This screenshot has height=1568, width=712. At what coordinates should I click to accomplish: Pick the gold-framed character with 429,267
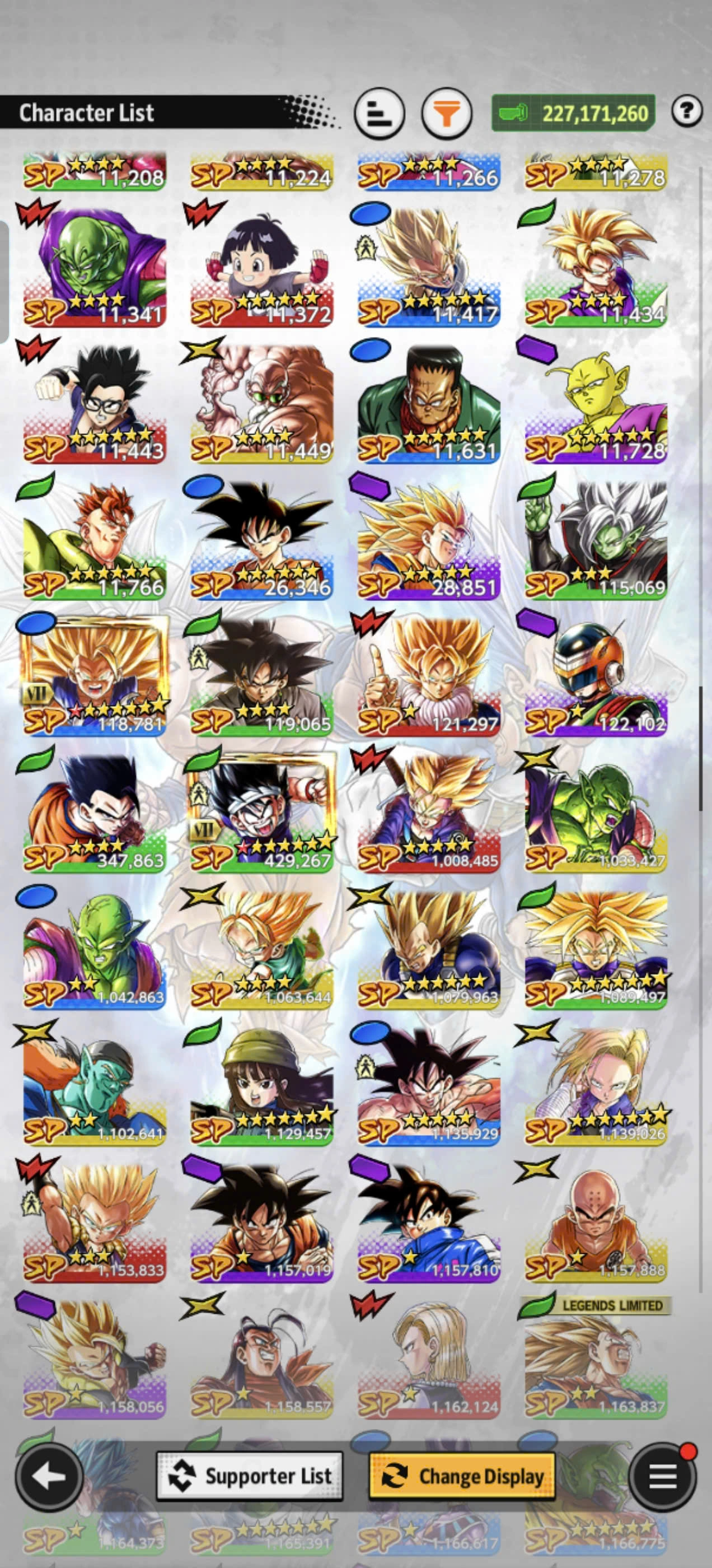tap(261, 813)
